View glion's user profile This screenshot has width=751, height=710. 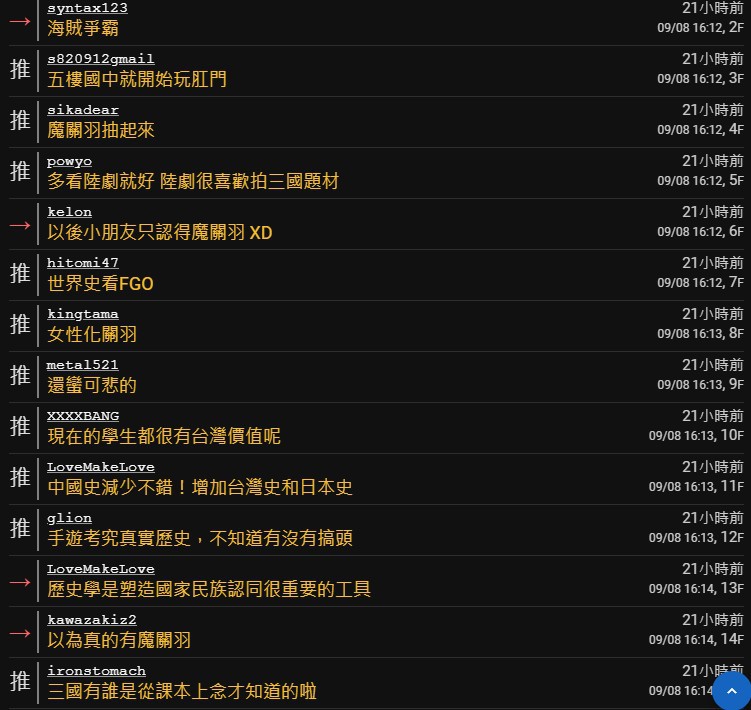tap(69, 518)
